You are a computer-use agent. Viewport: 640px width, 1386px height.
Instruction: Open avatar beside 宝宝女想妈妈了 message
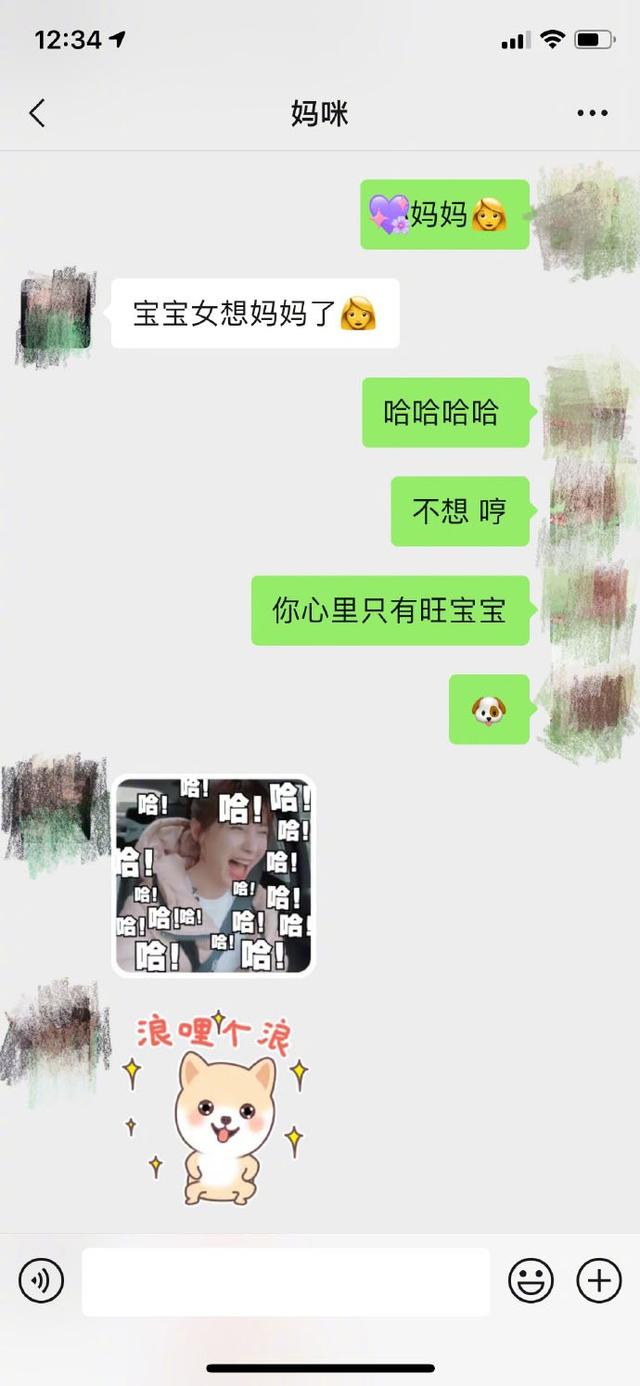[x=57, y=314]
